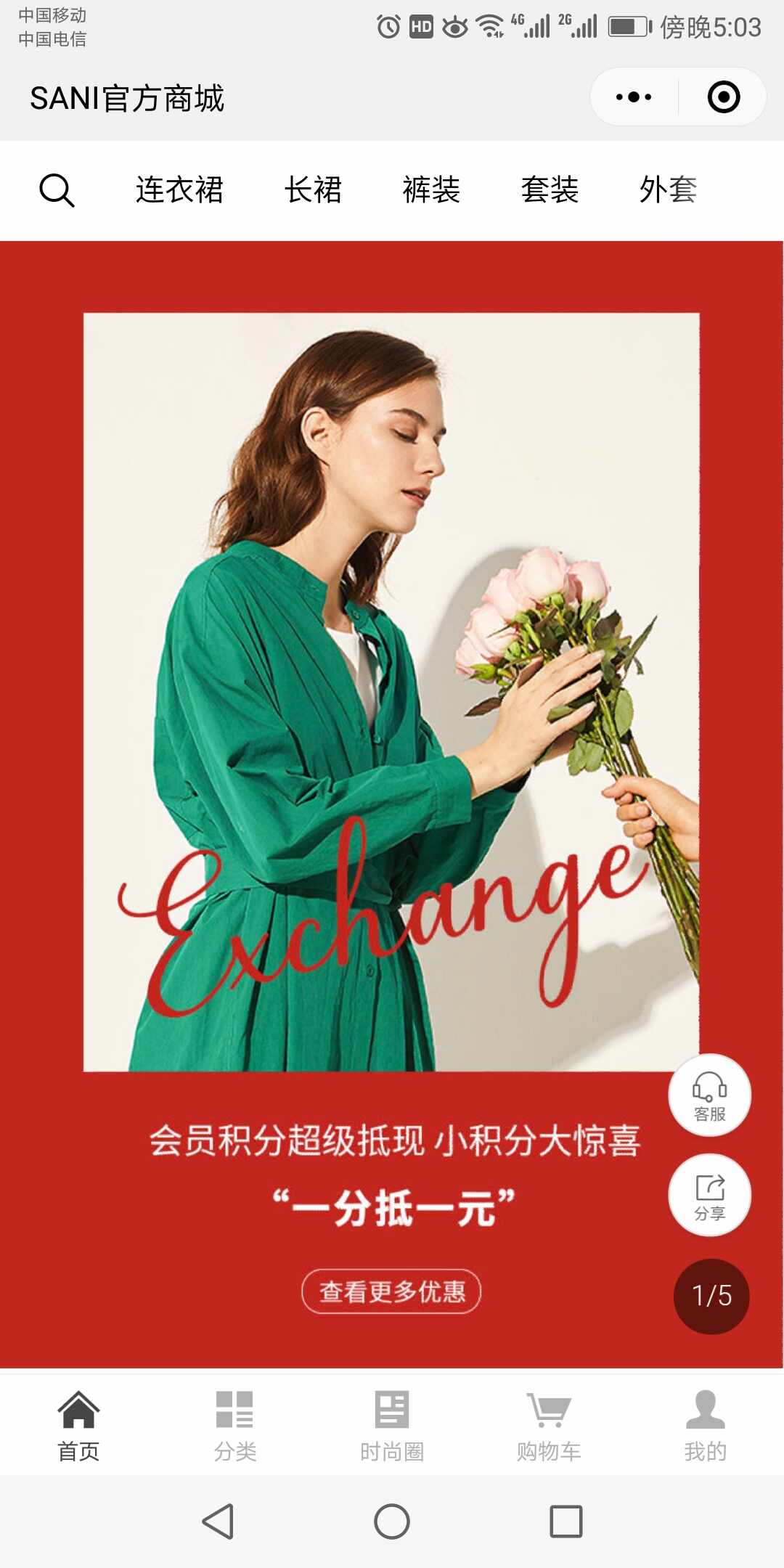Close the mini program via the circle icon

coord(723,97)
